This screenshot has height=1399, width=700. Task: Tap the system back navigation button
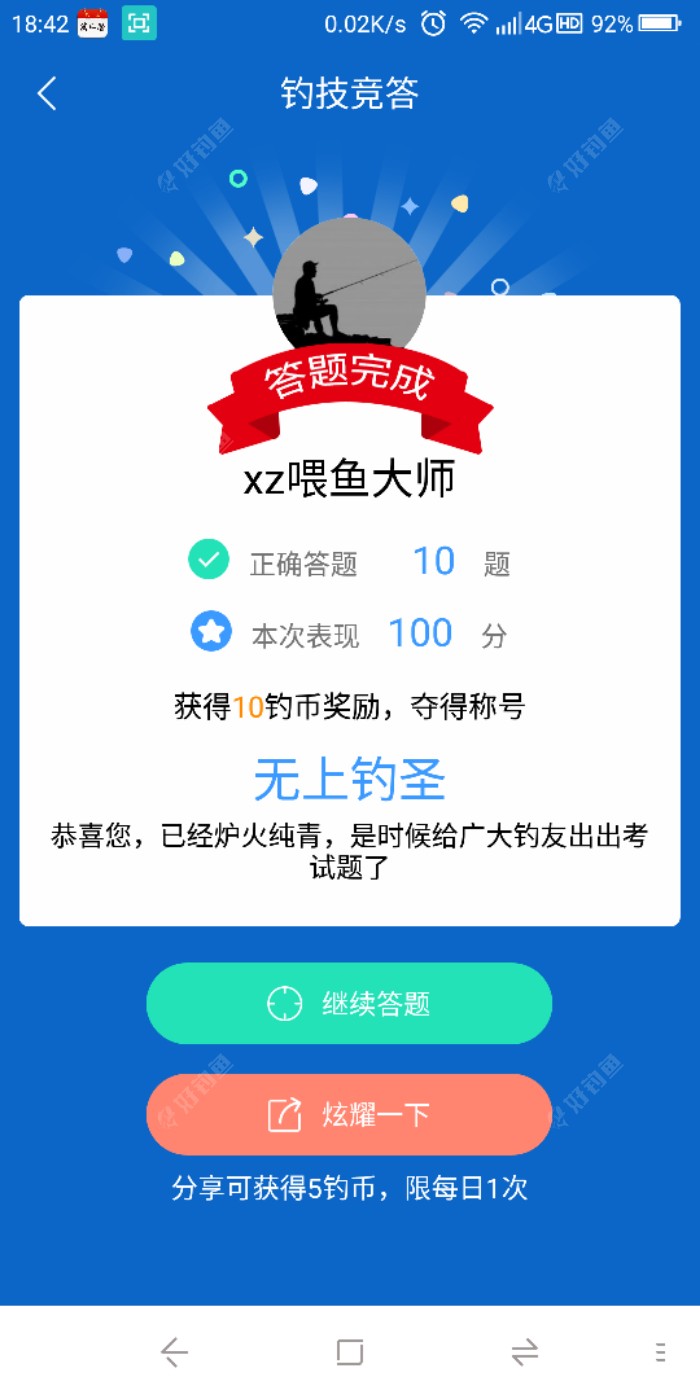[x=174, y=1353]
